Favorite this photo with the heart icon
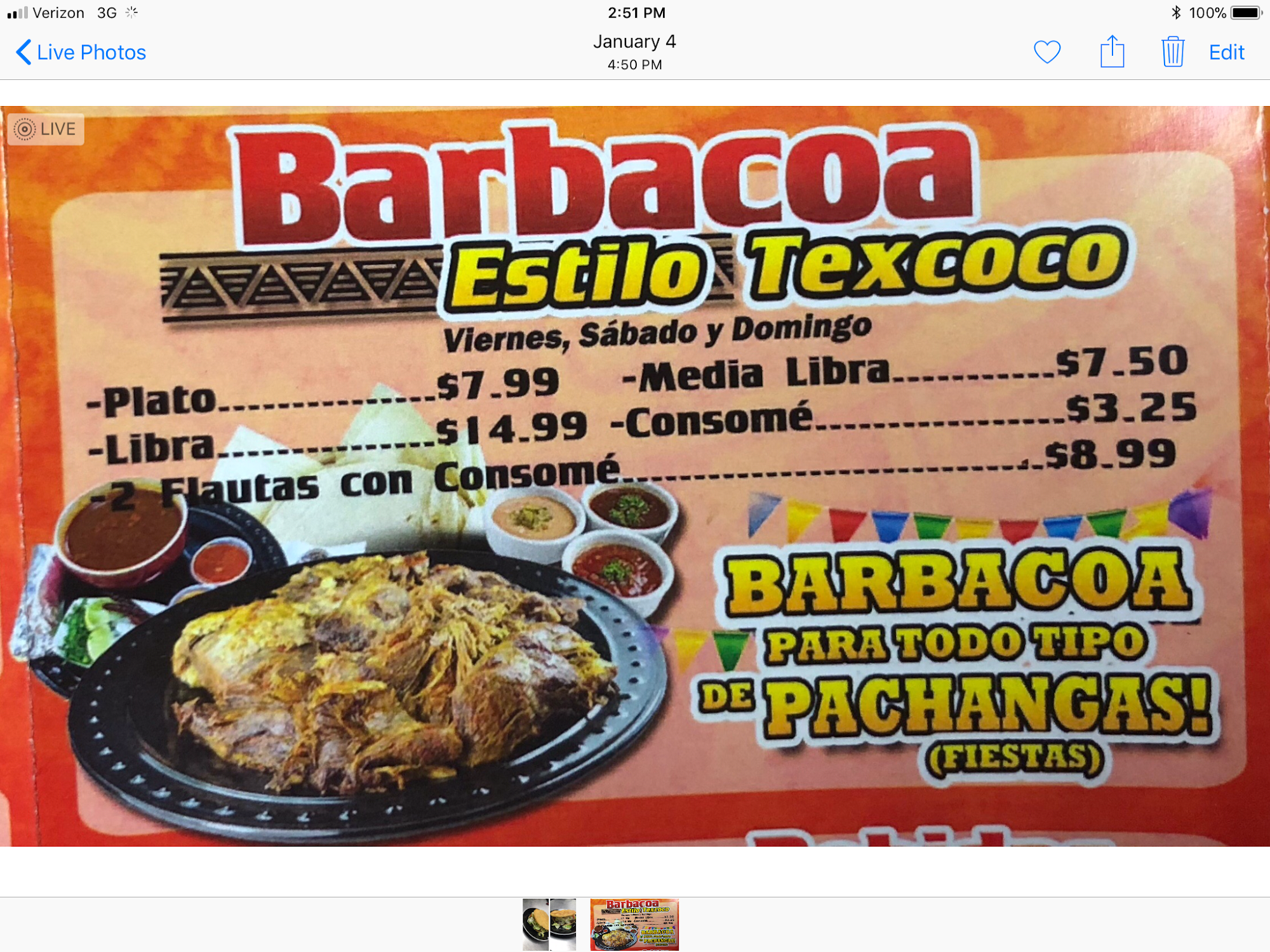Screen dimensions: 1270x952 coord(1047,52)
